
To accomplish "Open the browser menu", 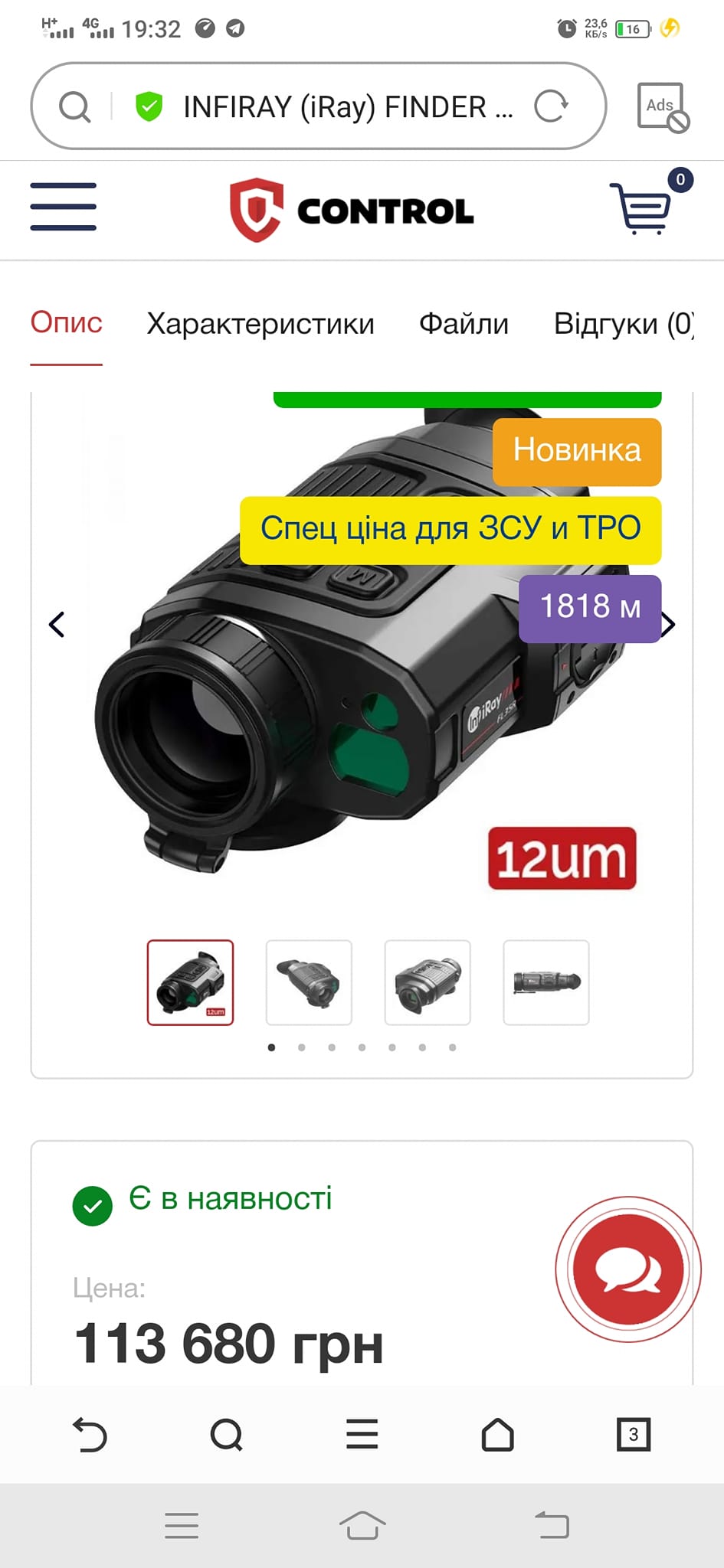I will (362, 1434).
